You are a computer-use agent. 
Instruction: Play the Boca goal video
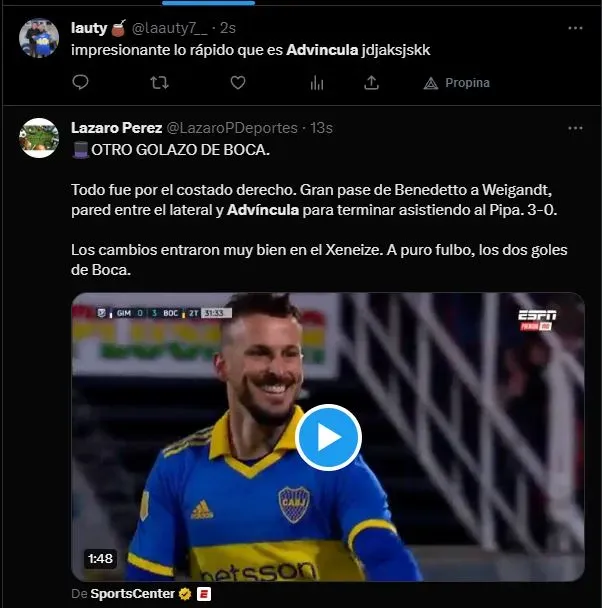[x=329, y=437]
